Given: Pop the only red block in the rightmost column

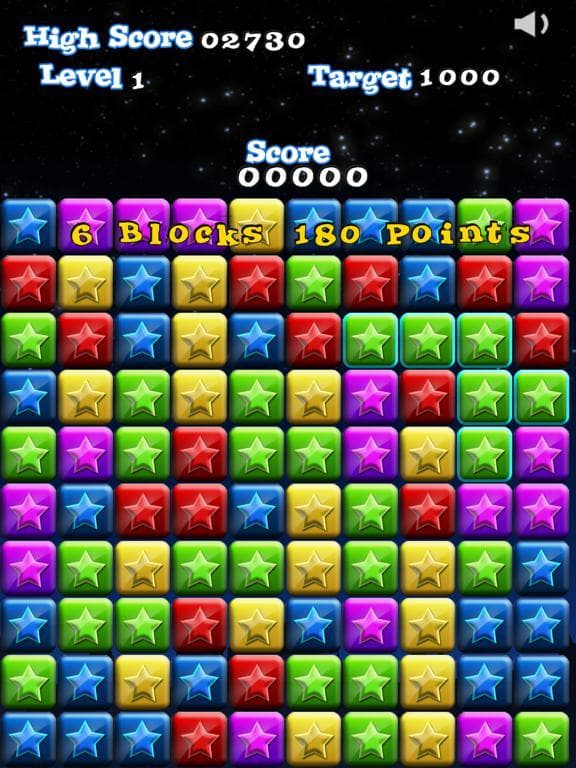Looking at the screenshot, I should [x=542, y=339].
